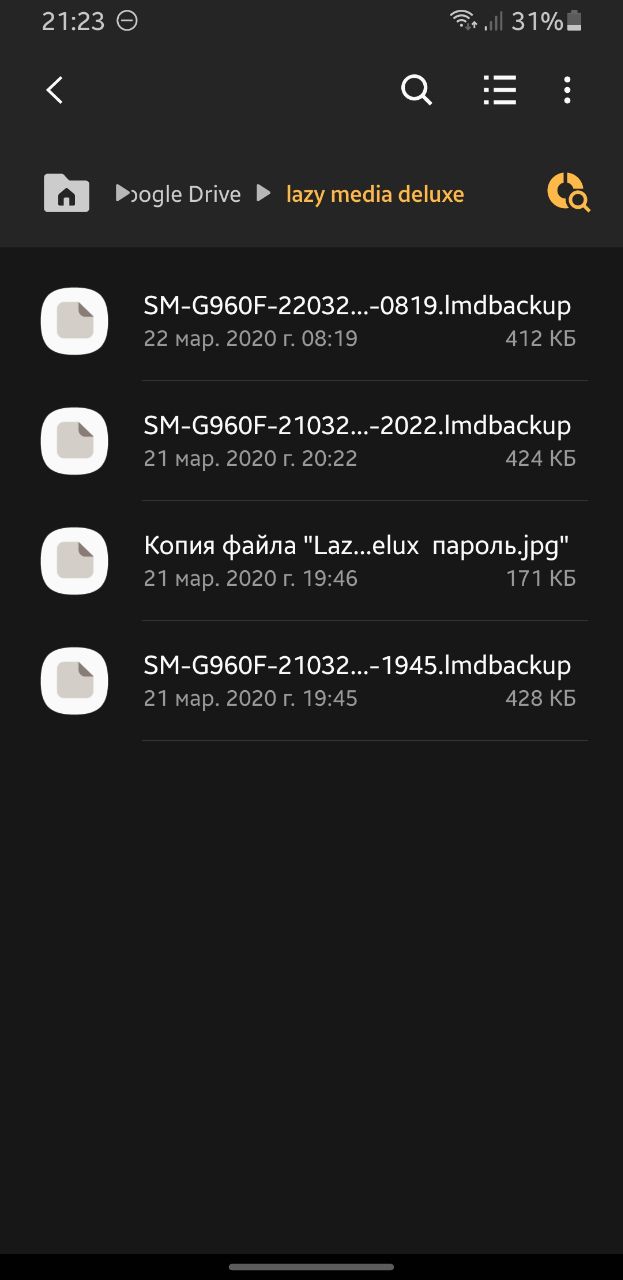Open backup file ending in 1945.lmdbackup
623x1280 pixels.
(312, 681)
